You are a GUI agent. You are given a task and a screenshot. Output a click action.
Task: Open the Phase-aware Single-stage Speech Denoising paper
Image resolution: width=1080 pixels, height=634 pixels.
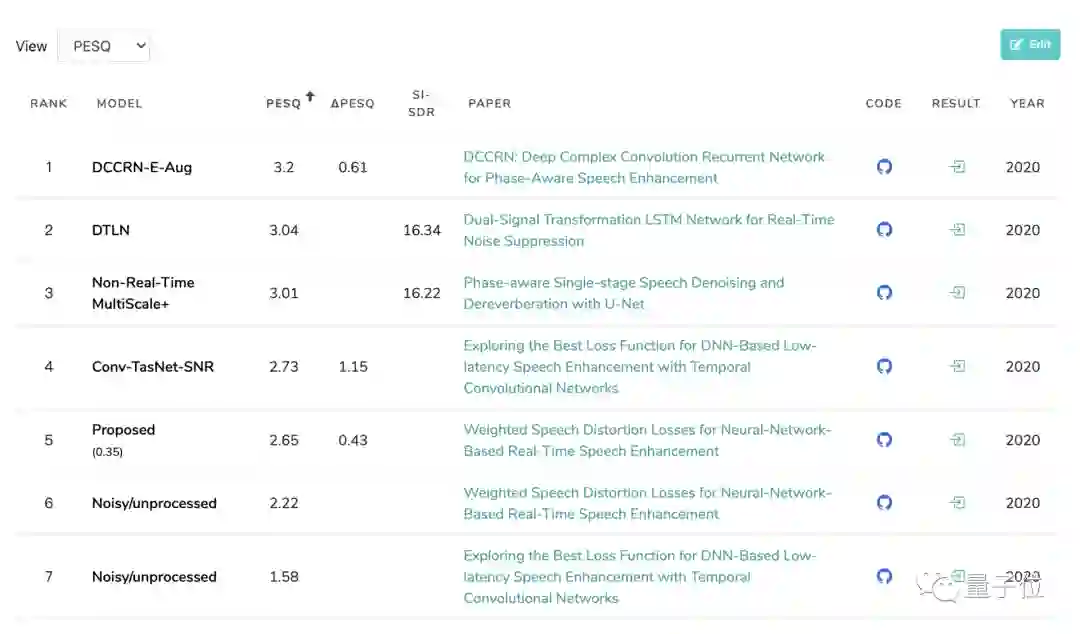coord(623,293)
